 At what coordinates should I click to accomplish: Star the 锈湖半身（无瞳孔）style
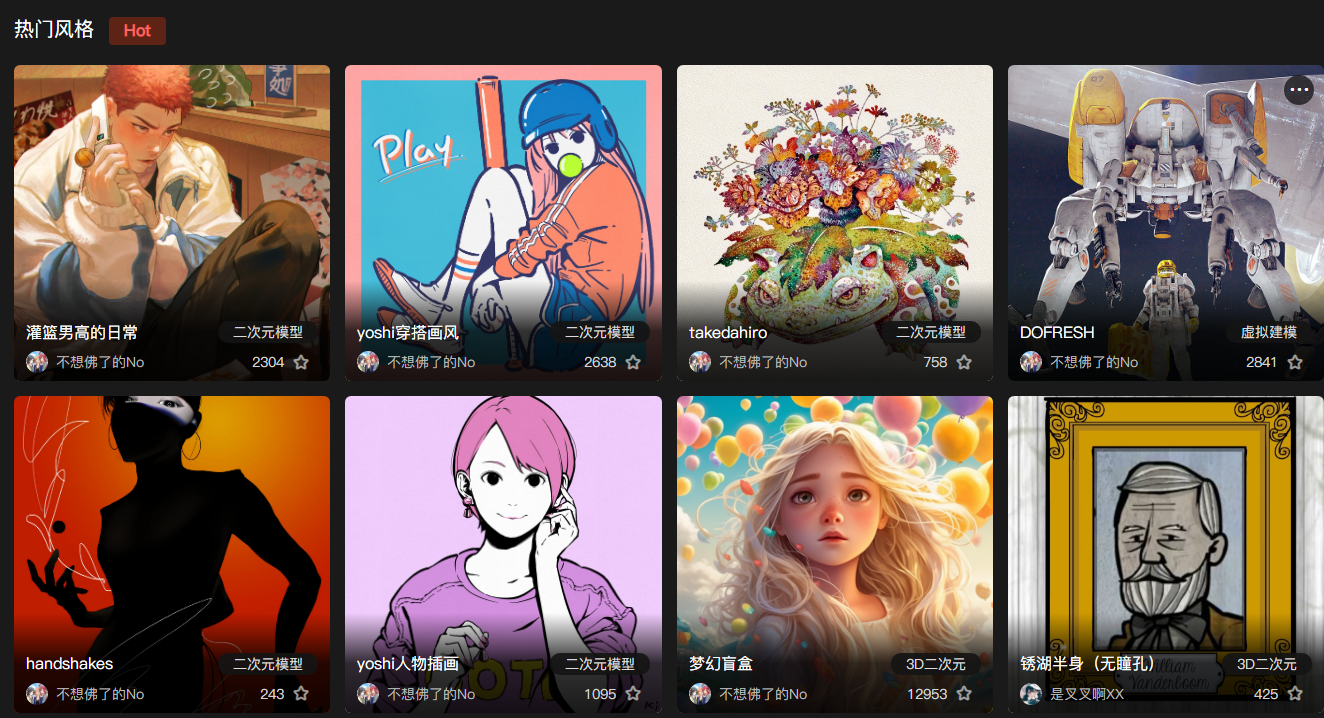[1295, 694]
